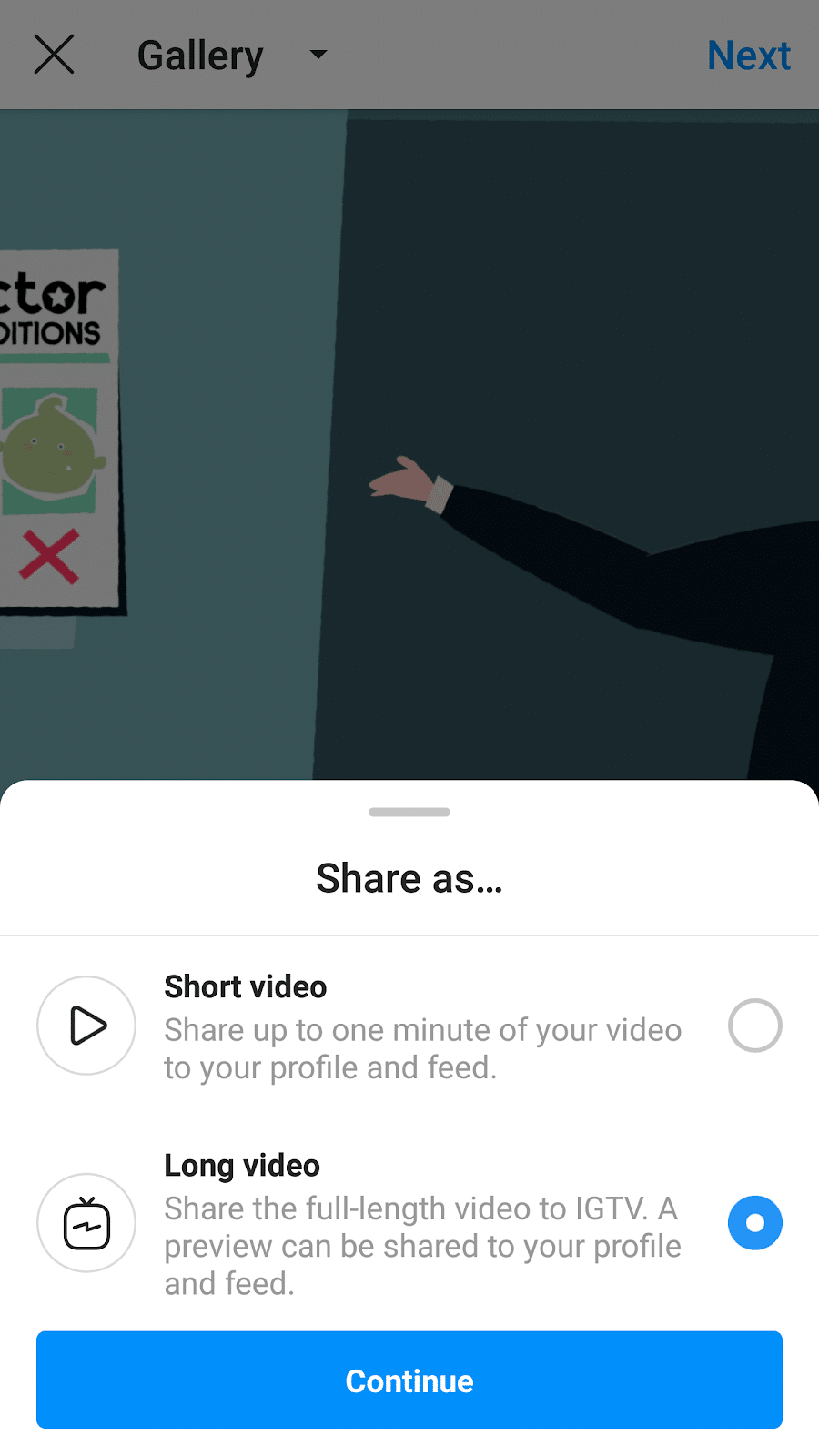
Task: Choose the Long video option
Action: click(754, 1222)
